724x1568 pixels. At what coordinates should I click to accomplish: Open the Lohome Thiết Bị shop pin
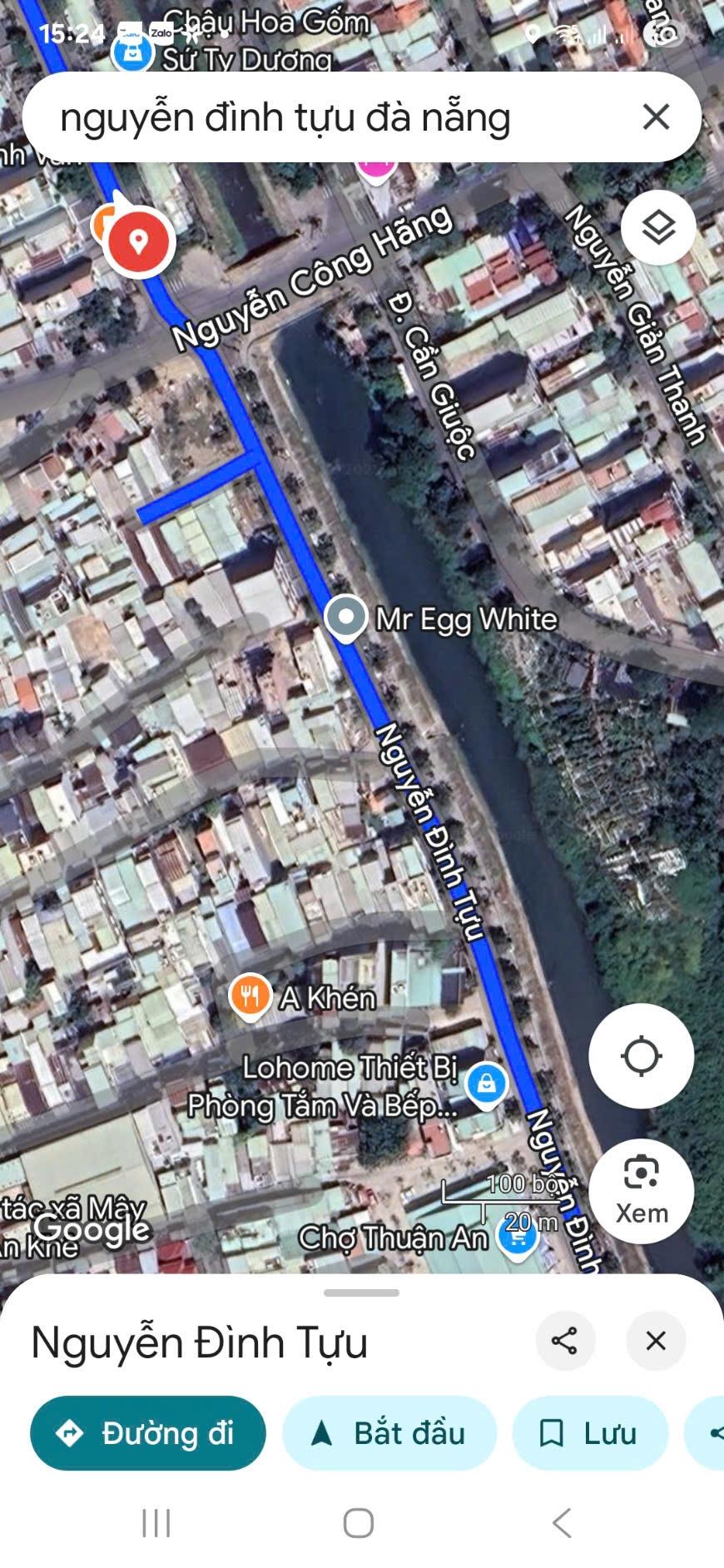486,1084
